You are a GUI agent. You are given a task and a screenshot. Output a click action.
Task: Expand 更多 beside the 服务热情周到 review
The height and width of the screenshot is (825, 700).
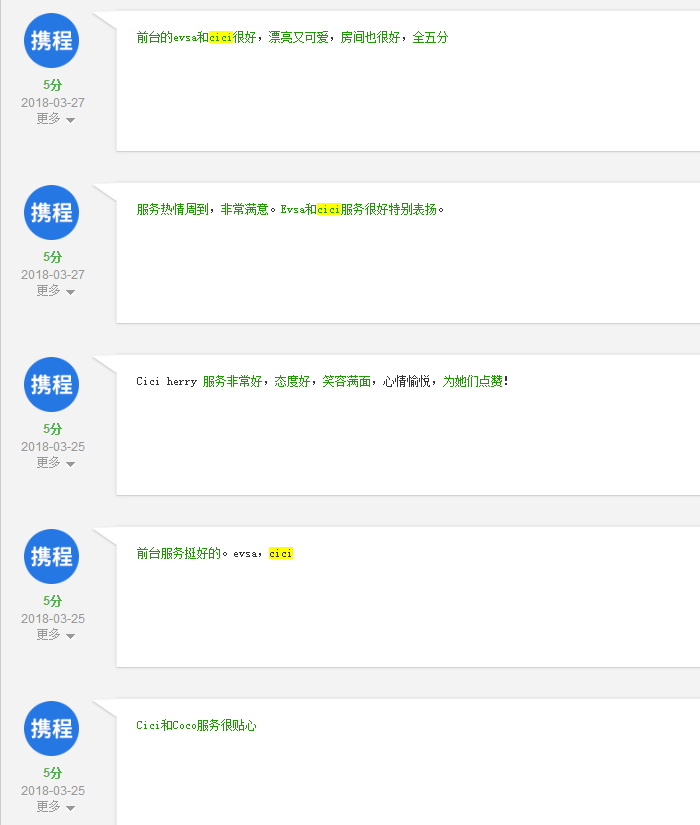coord(55,291)
